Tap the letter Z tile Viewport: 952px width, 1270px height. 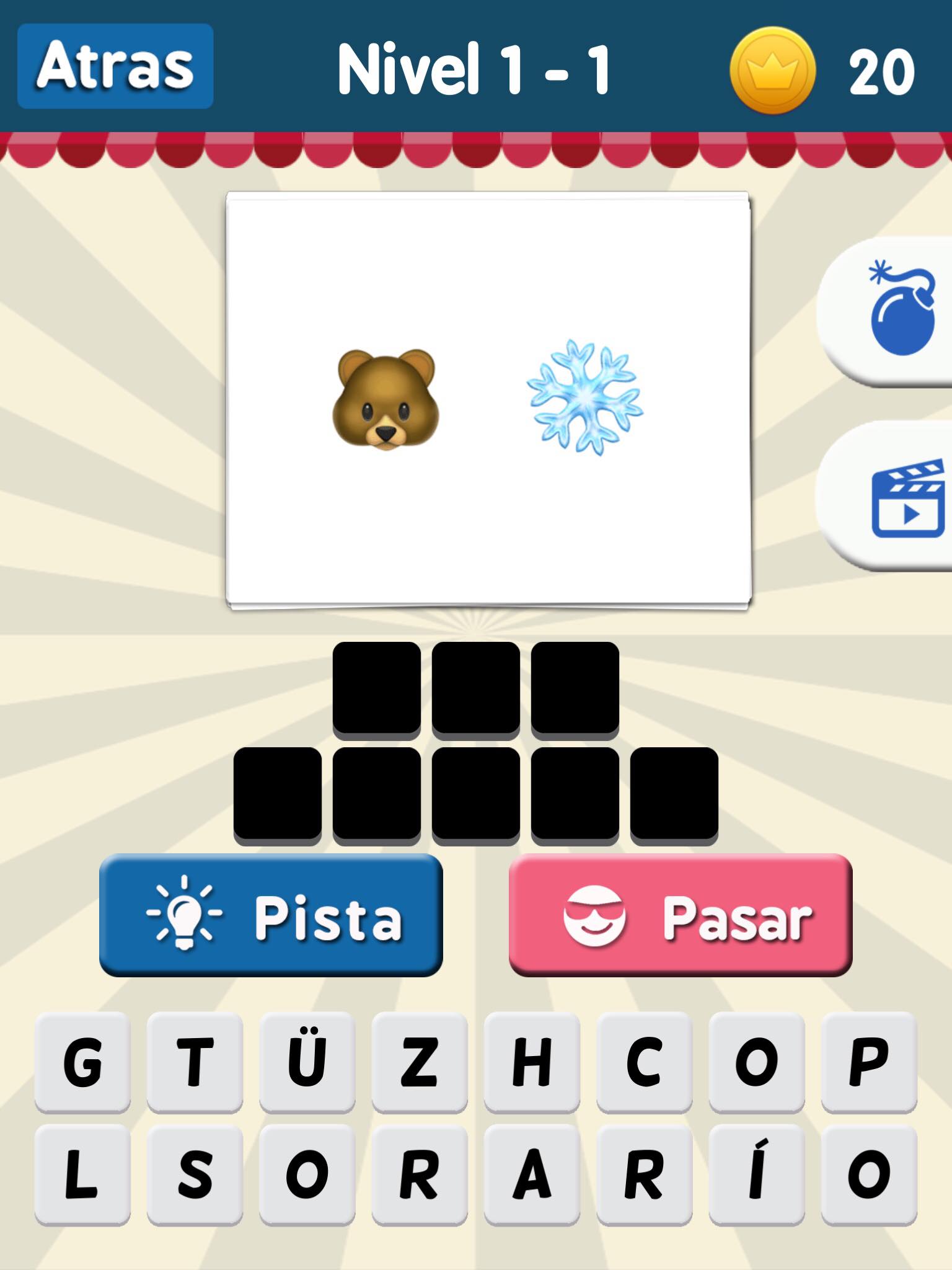(x=420, y=1062)
